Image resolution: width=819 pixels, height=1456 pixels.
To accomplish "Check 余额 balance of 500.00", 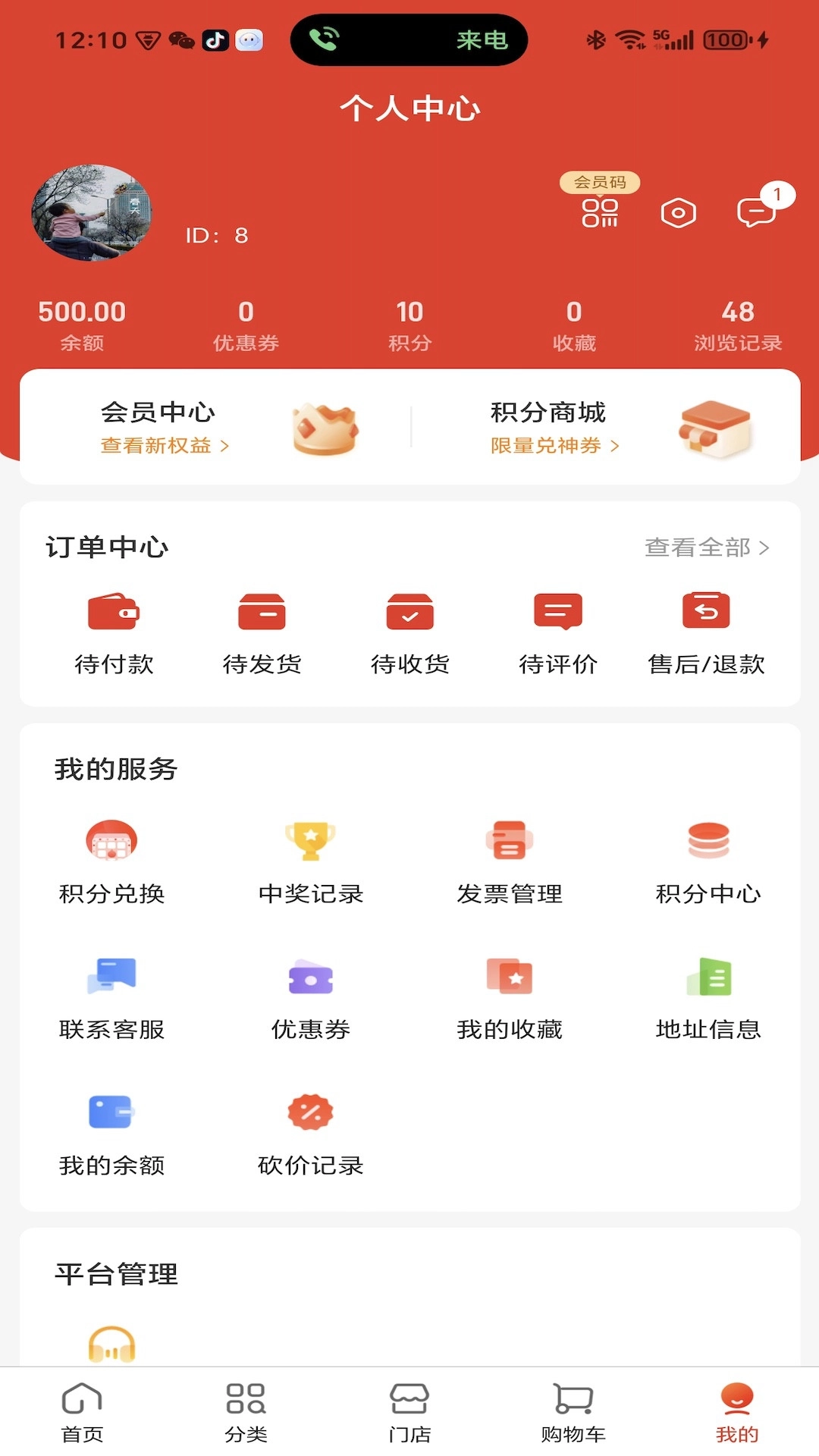I will tap(82, 325).
